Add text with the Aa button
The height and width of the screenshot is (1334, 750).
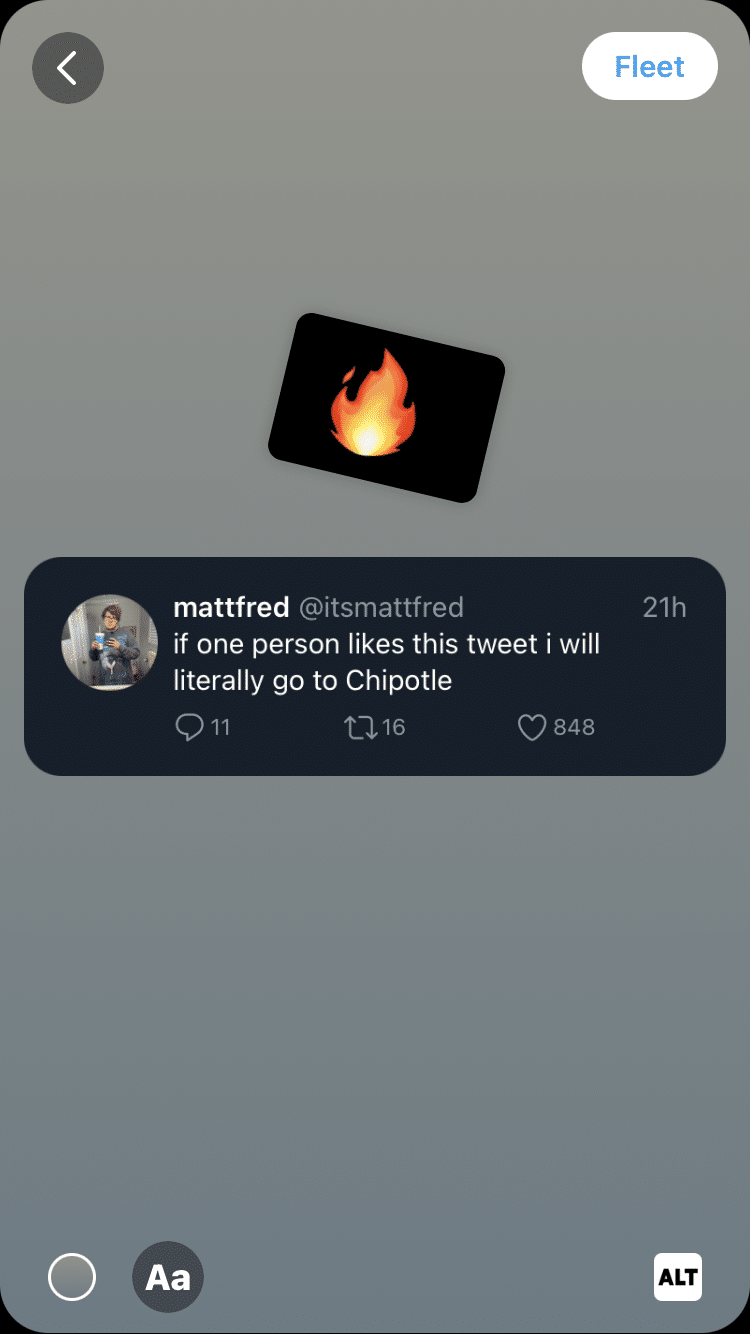pos(168,1277)
